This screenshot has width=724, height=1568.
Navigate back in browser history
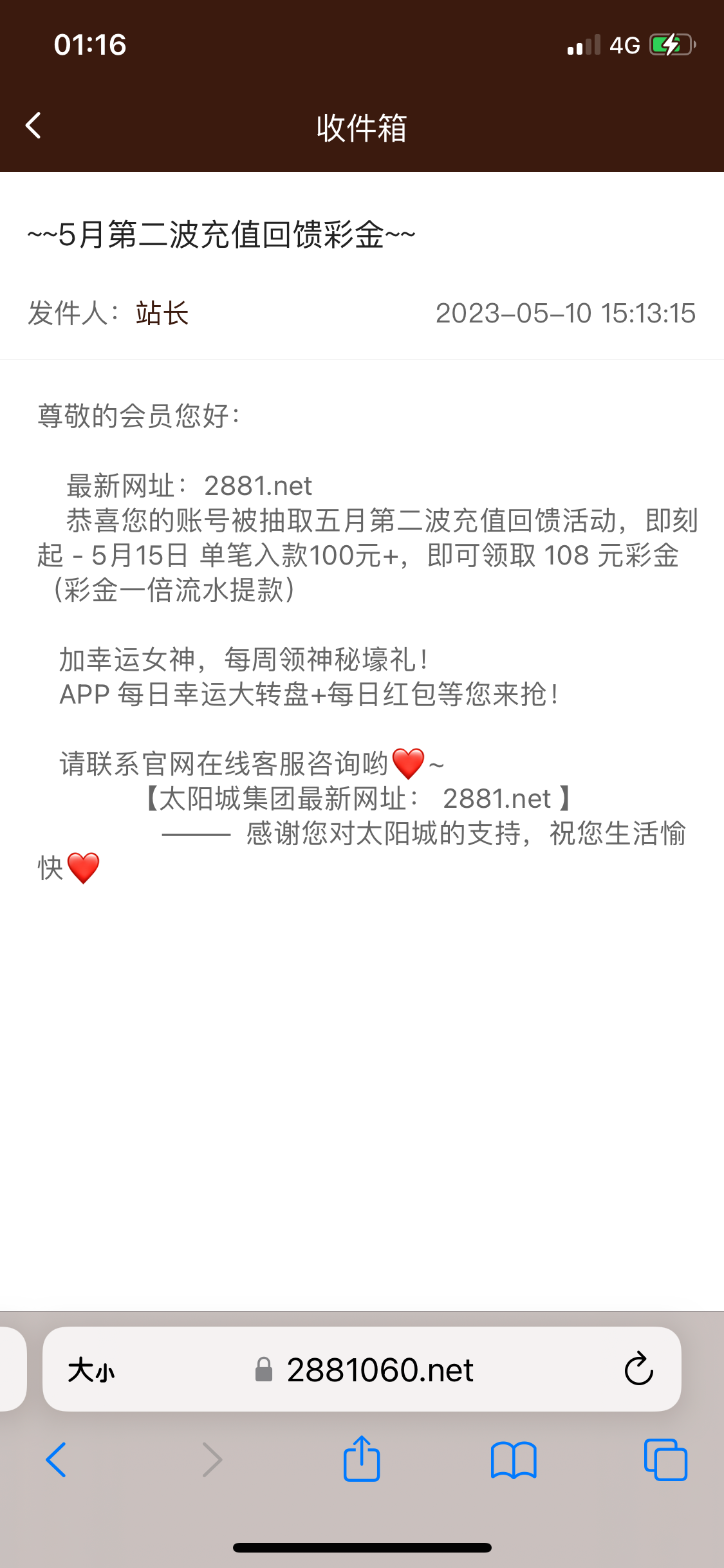(x=57, y=1459)
